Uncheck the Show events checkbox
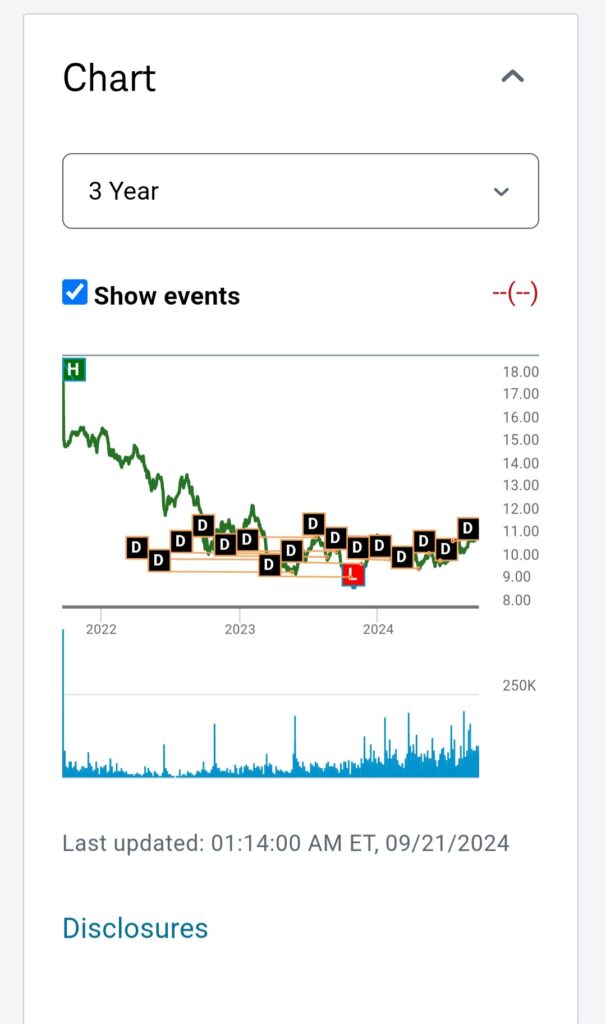The image size is (606, 1024). point(75,292)
